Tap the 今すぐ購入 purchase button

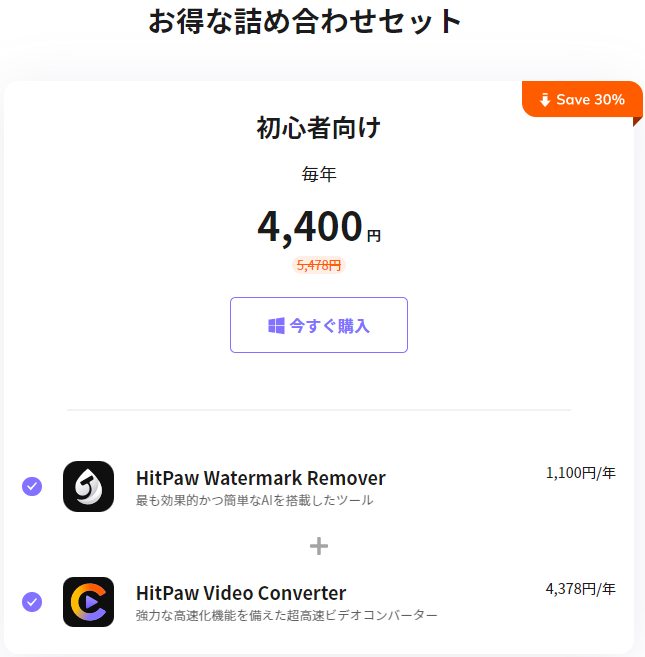(x=319, y=325)
